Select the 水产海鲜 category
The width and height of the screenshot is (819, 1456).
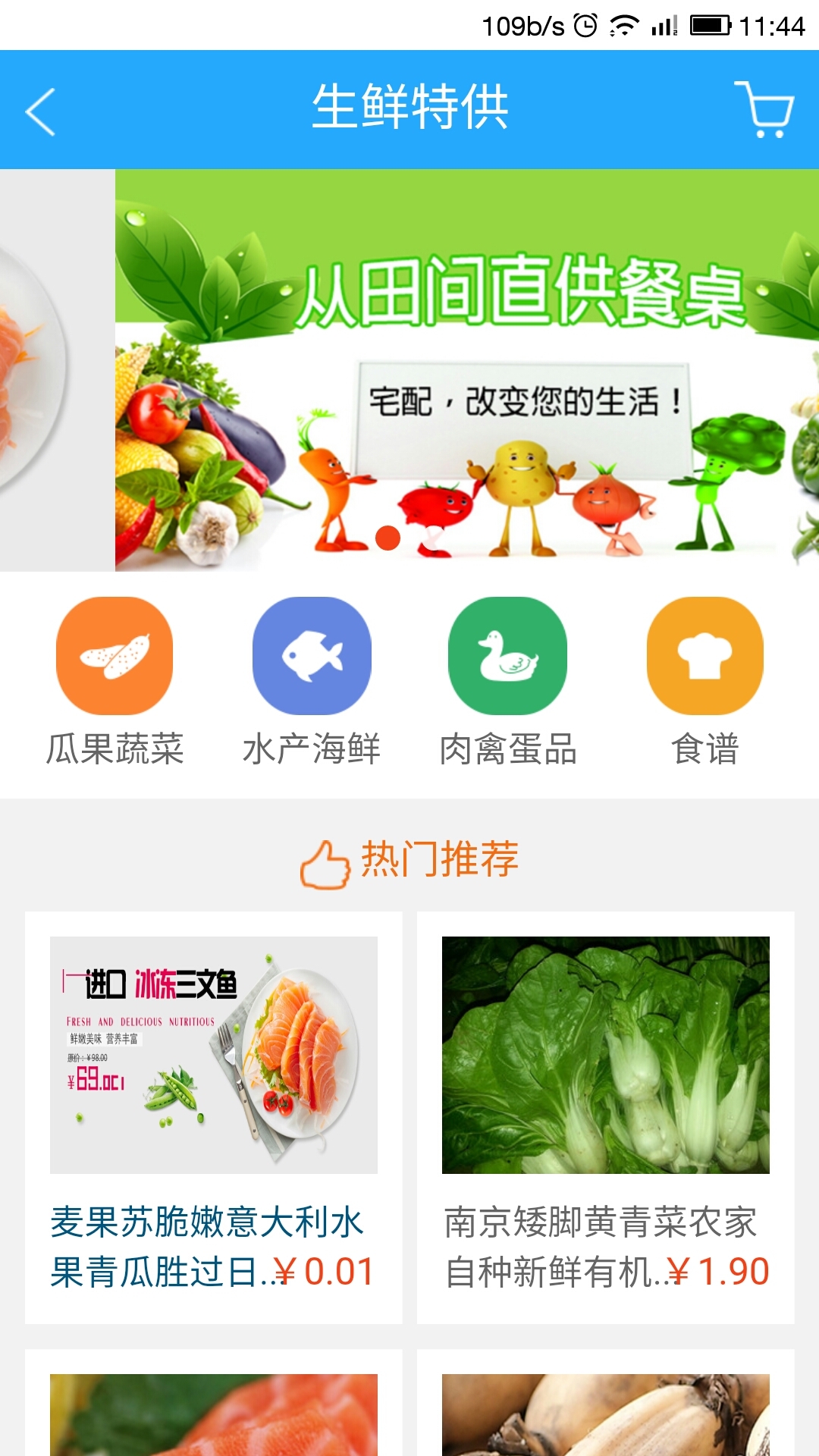coord(312,680)
